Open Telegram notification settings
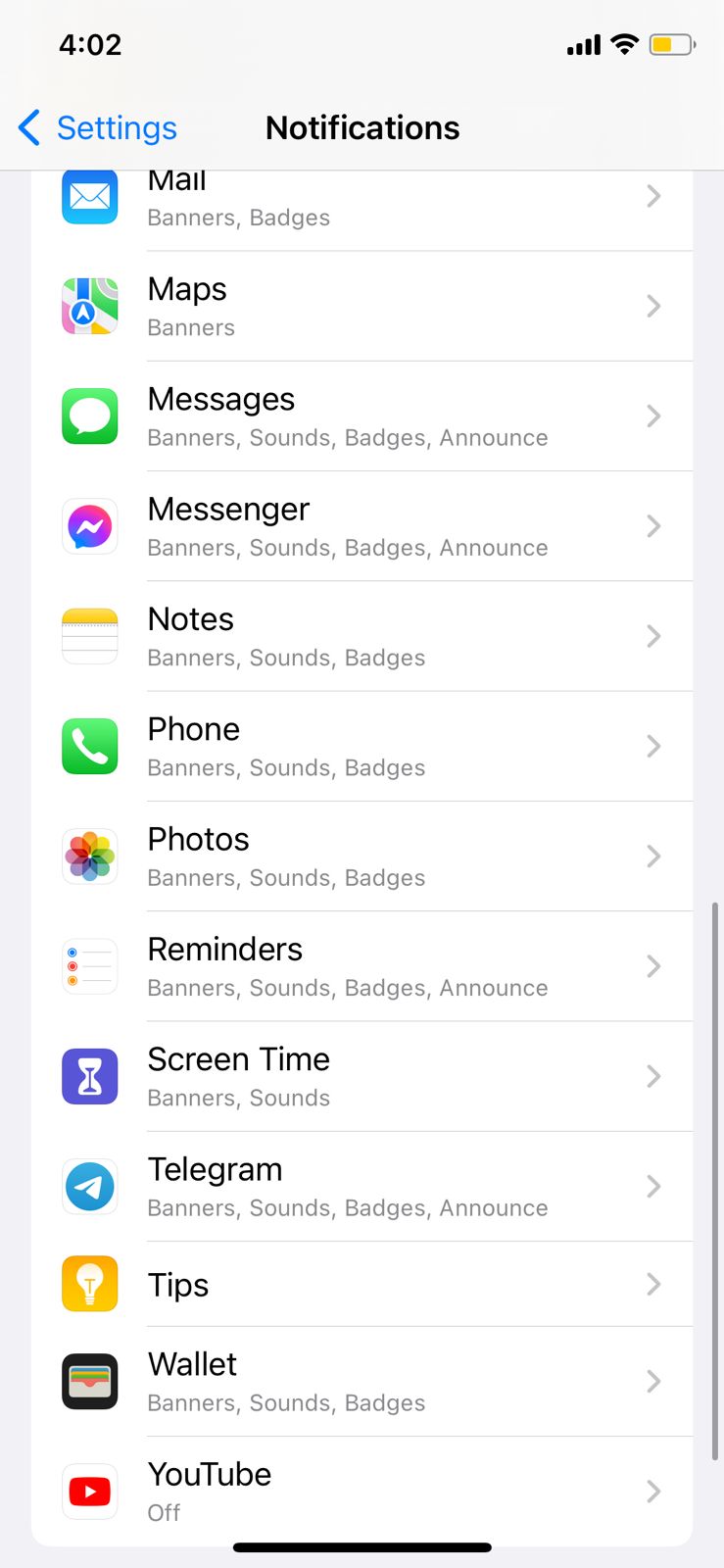The height and width of the screenshot is (1568, 724). (x=362, y=1187)
